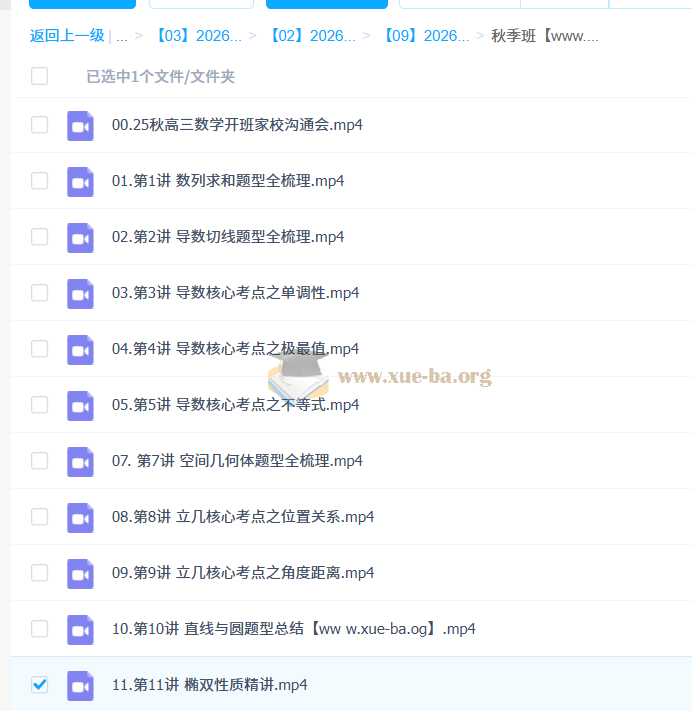Screen dimensions: 692x711
Task: Open 07.第7讲 空间几何体题型全梳理.mp4
Action: [237, 461]
